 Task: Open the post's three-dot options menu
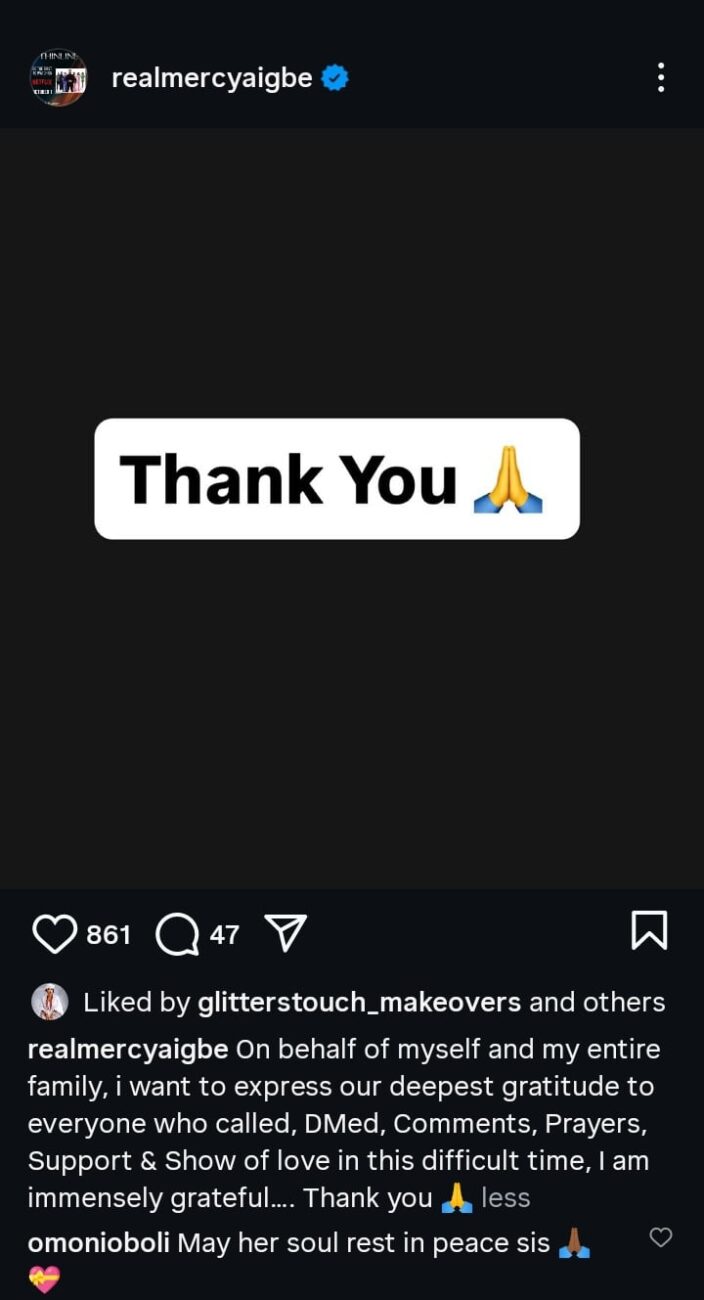[660, 78]
